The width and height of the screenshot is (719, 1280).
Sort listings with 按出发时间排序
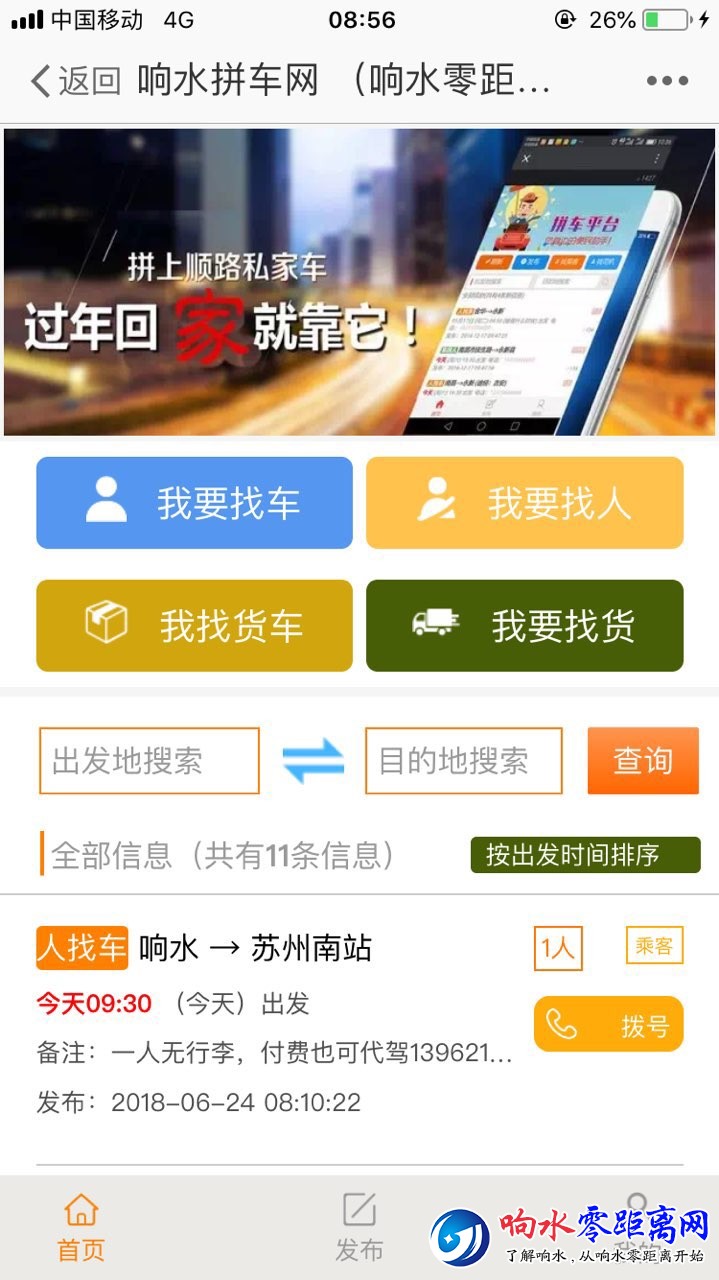pos(585,855)
